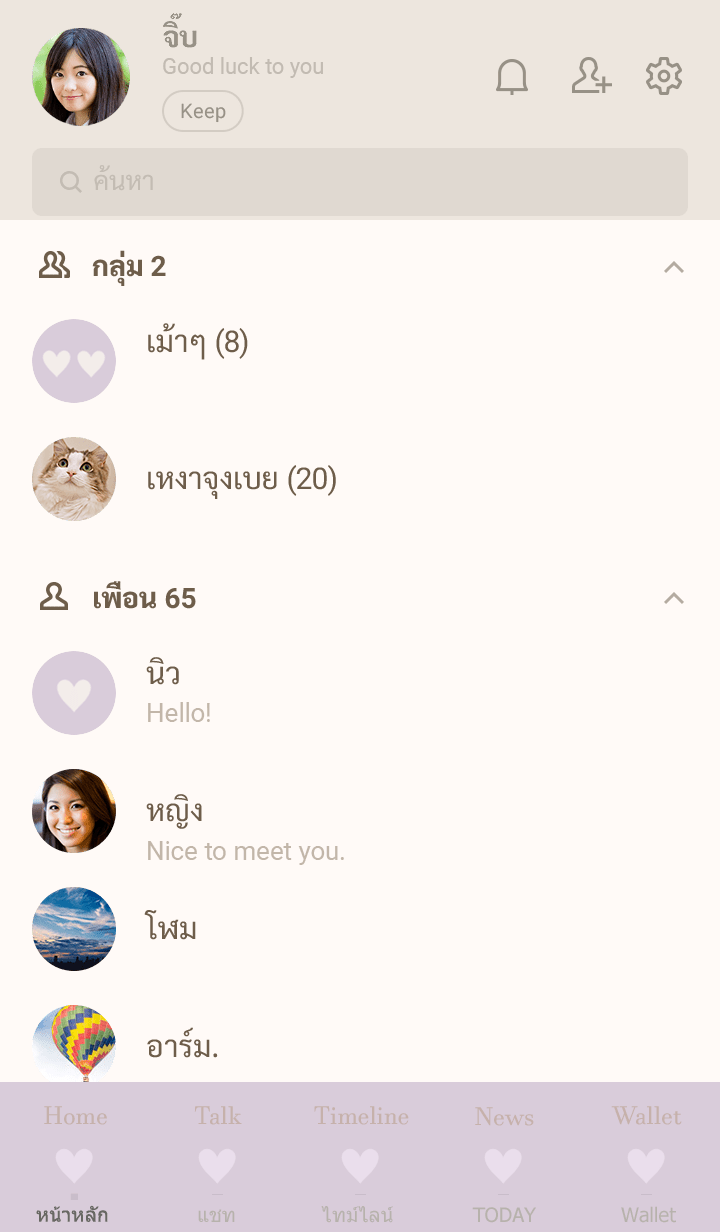
Task: Switch to the แชท Talk tab
Action: (217, 1165)
